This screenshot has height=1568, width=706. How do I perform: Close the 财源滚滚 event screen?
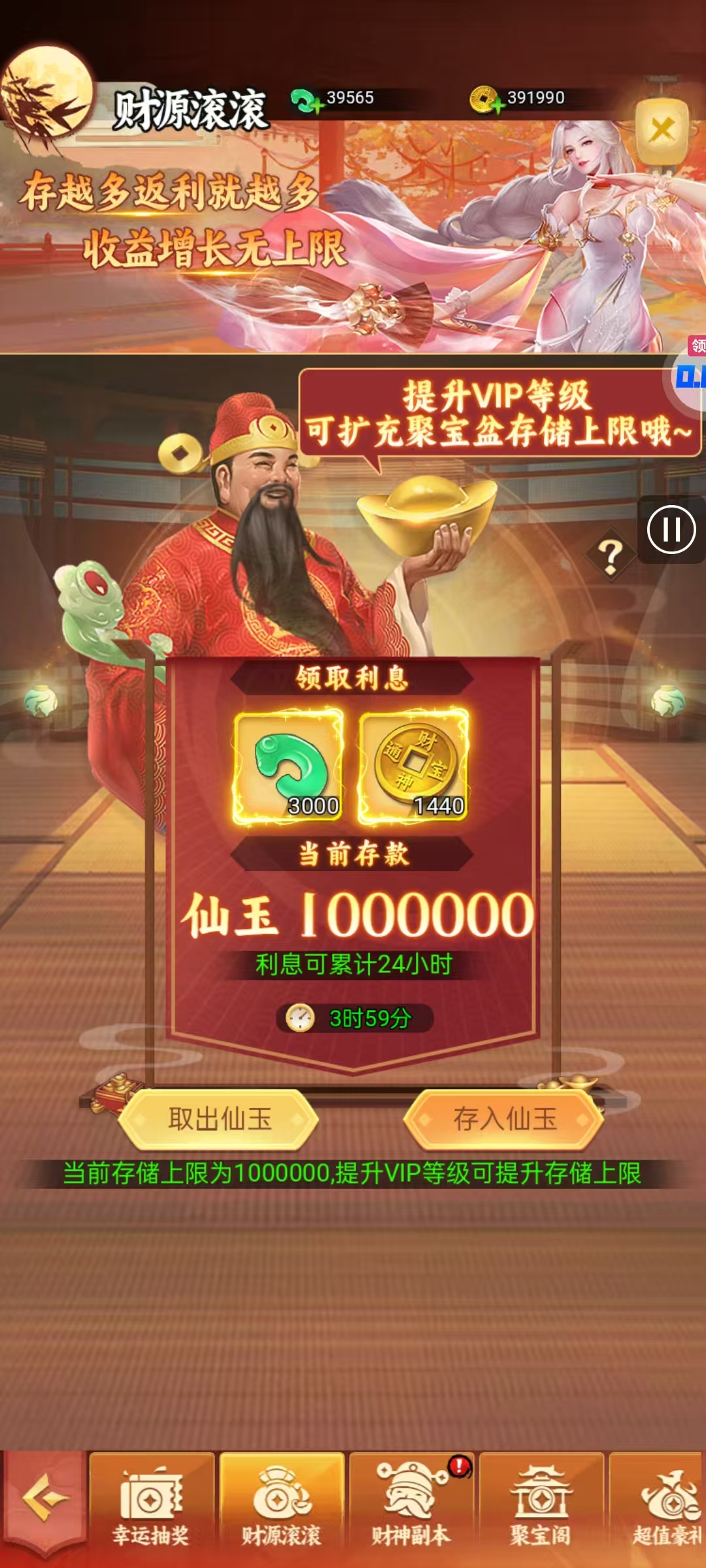click(662, 131)
